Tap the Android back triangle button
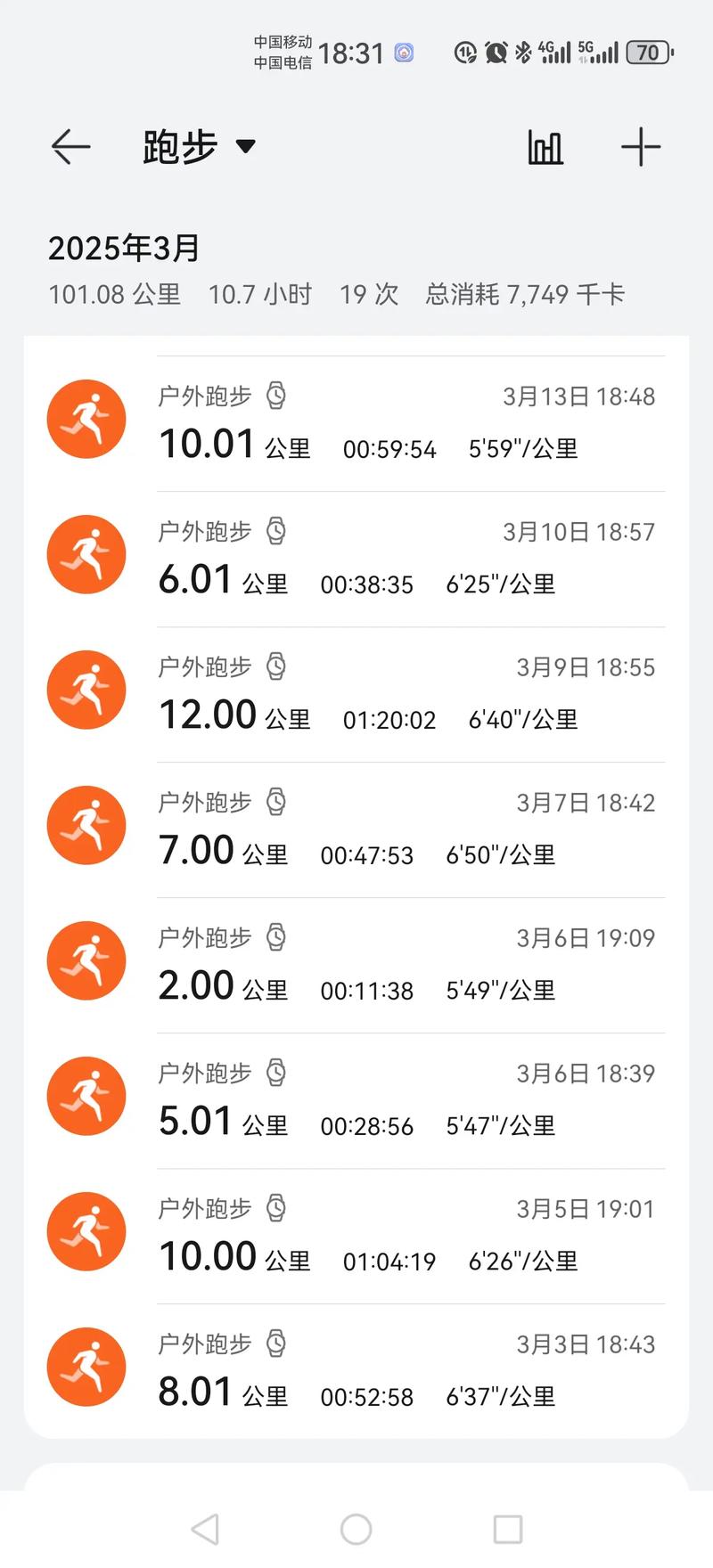713x1568 pixels. click(x=206, y=1526)
